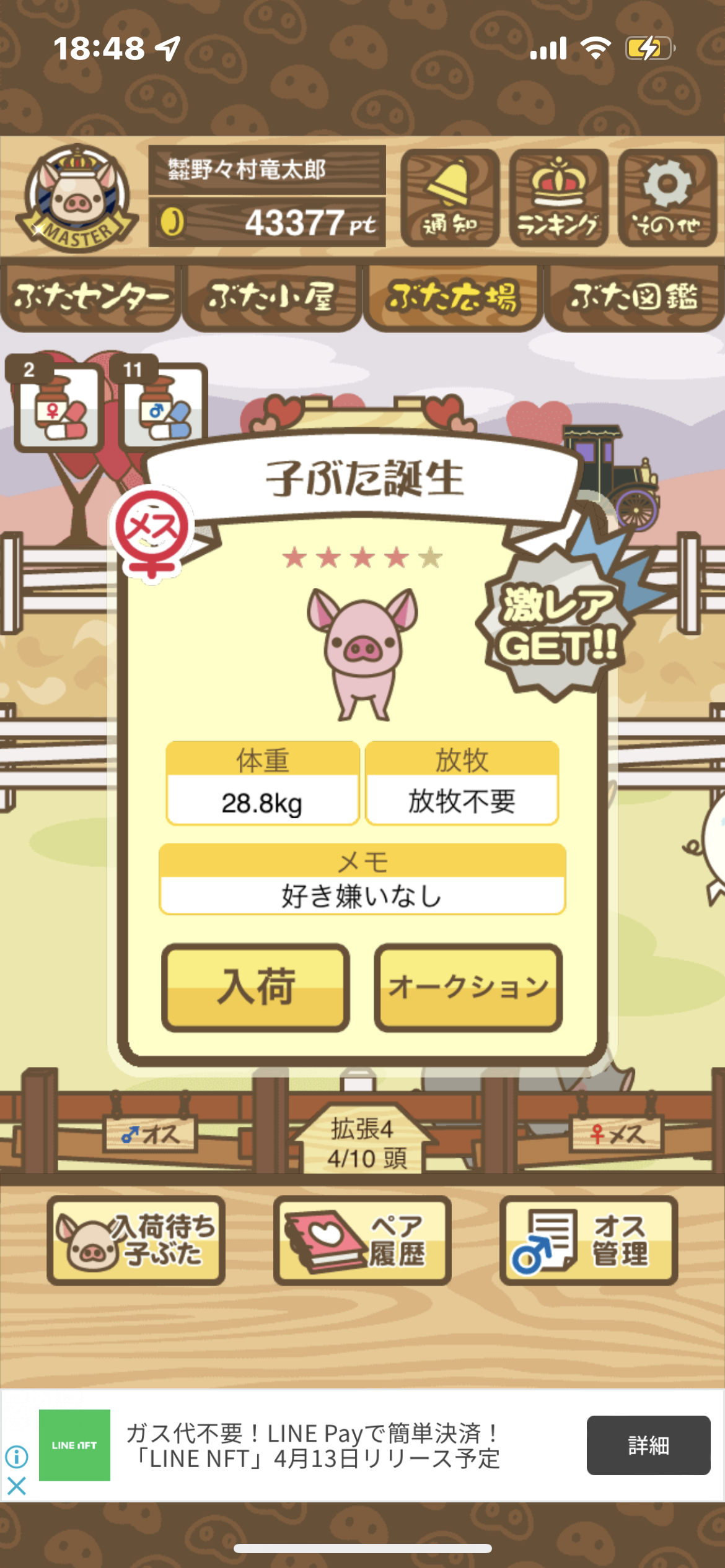Tap the 入荷 button
Screen dimensions: 725x1568
(x=255, y=987)
